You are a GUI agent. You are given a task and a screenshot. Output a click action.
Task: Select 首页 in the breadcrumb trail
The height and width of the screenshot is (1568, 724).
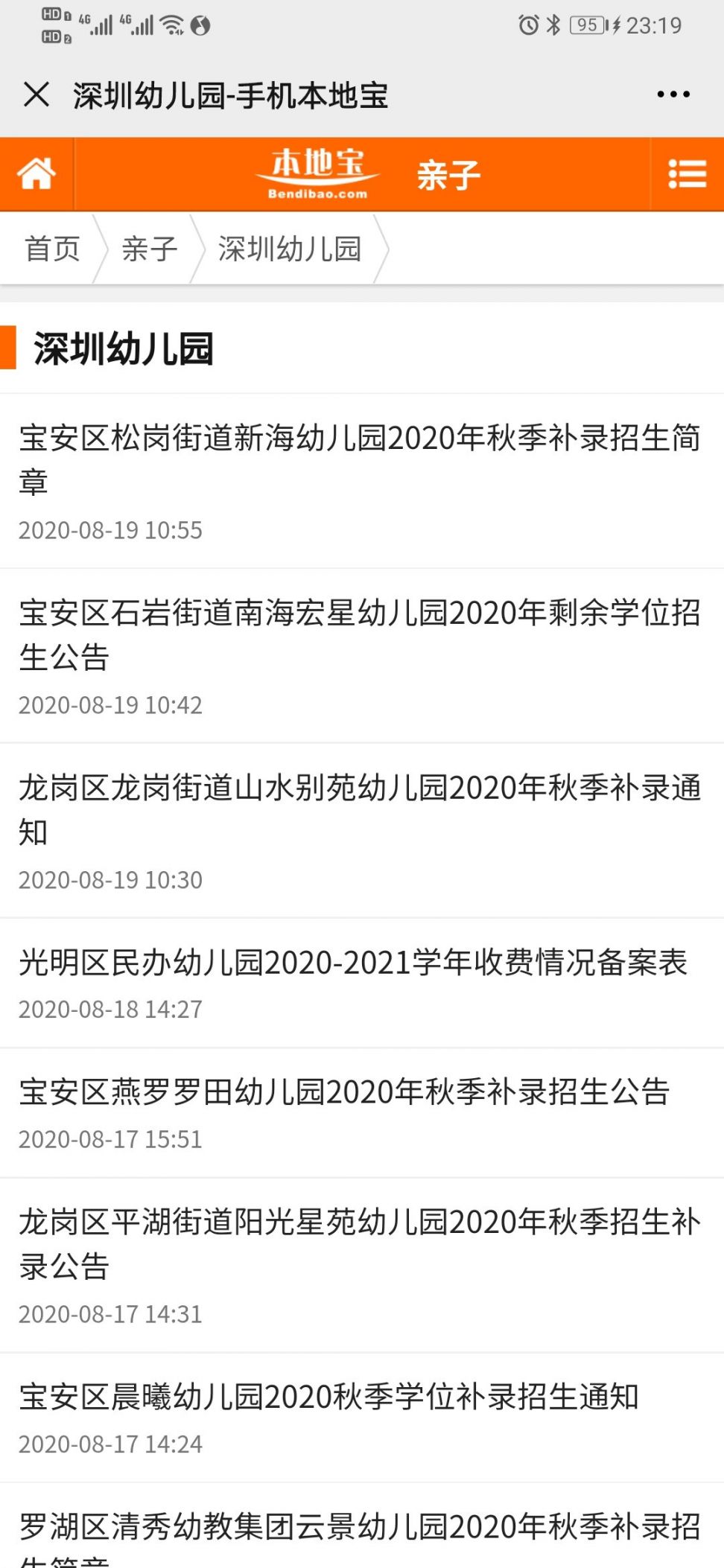click(52, 249)
